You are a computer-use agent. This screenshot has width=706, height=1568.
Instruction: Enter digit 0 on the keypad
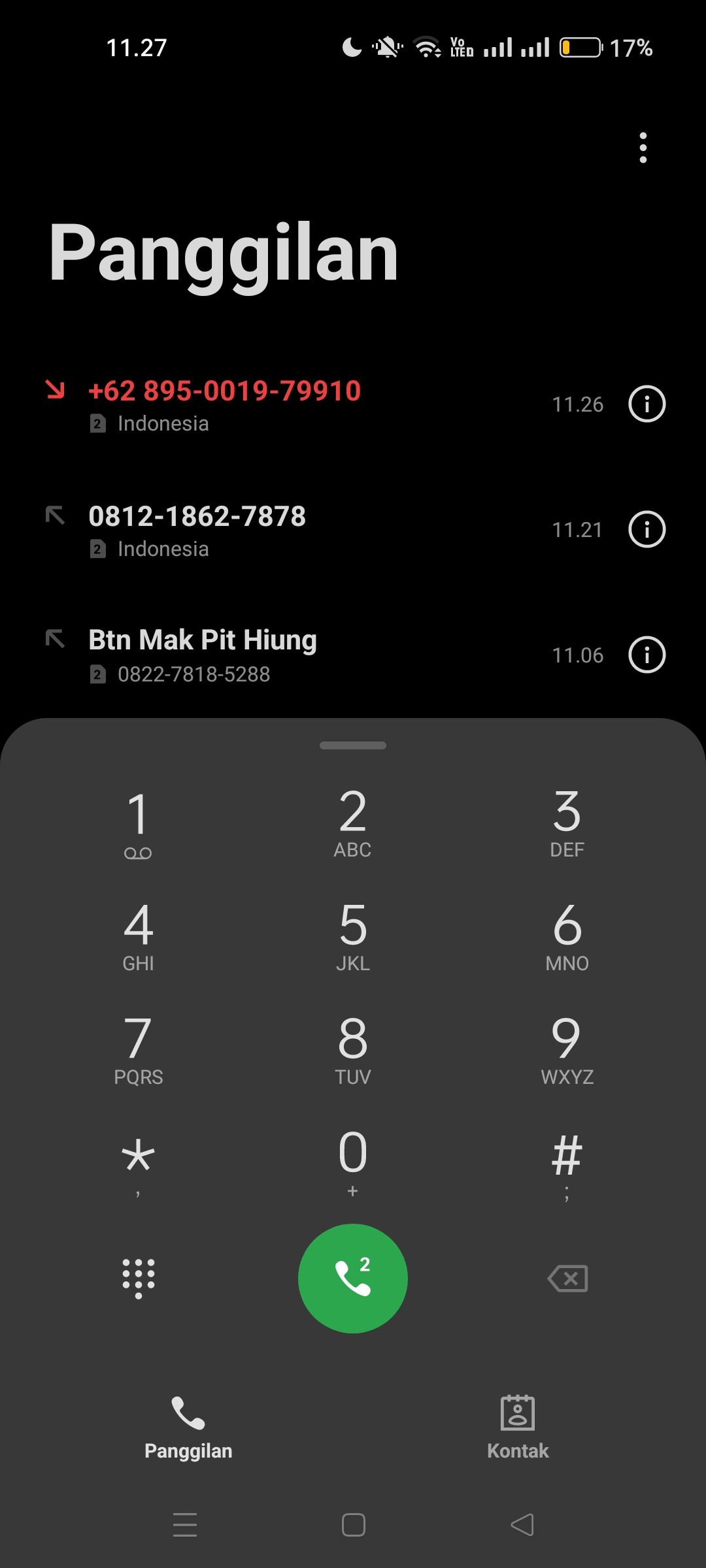click(x=353, y=1163)
